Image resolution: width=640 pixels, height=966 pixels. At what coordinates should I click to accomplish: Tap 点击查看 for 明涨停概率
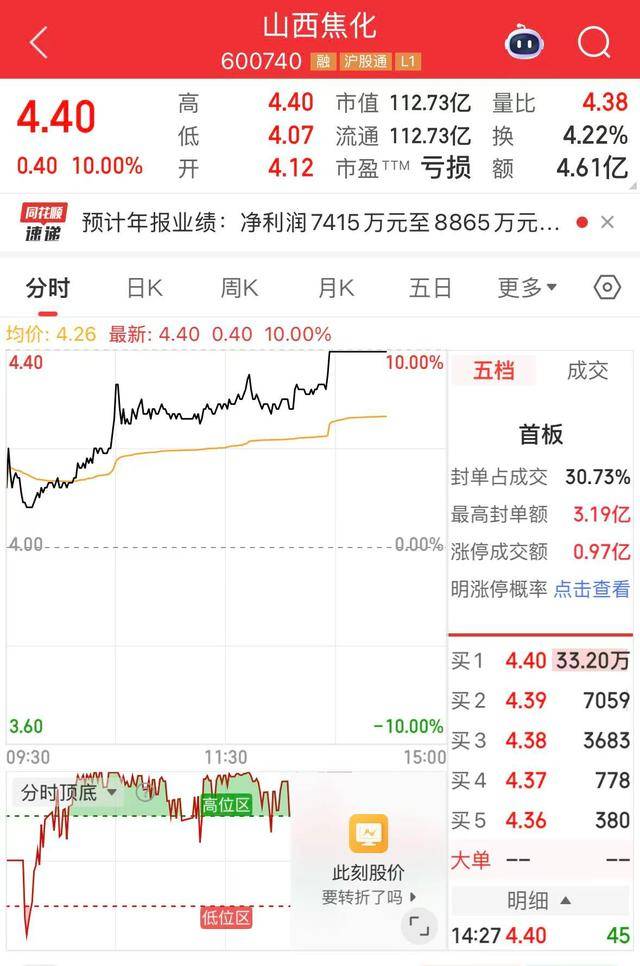(x=592, y=589)
